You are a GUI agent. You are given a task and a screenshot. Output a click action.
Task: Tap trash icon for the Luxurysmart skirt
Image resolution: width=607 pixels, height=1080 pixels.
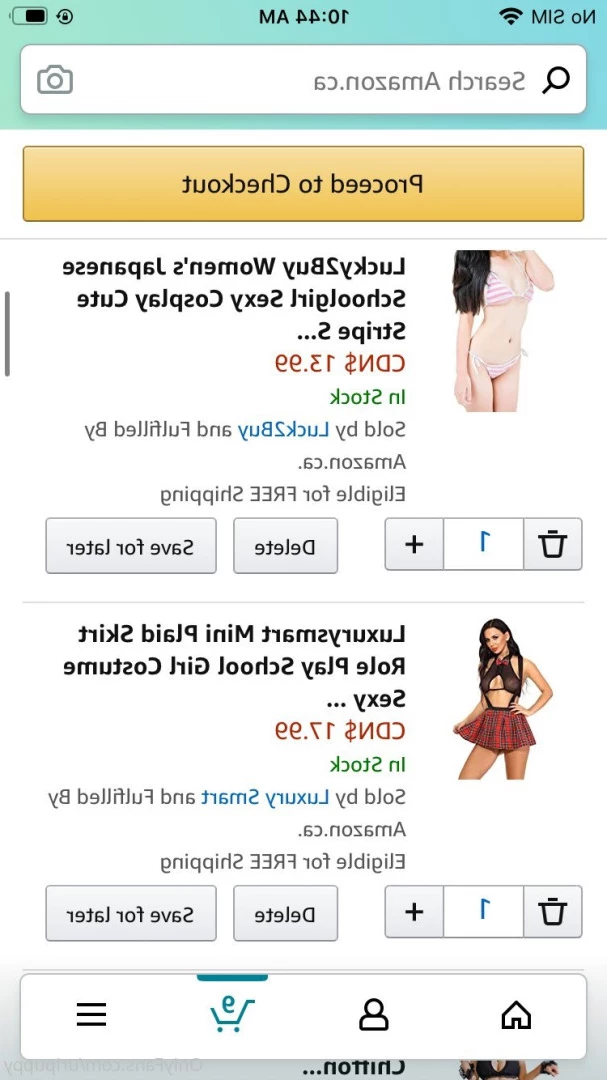(x=553, y=912)
